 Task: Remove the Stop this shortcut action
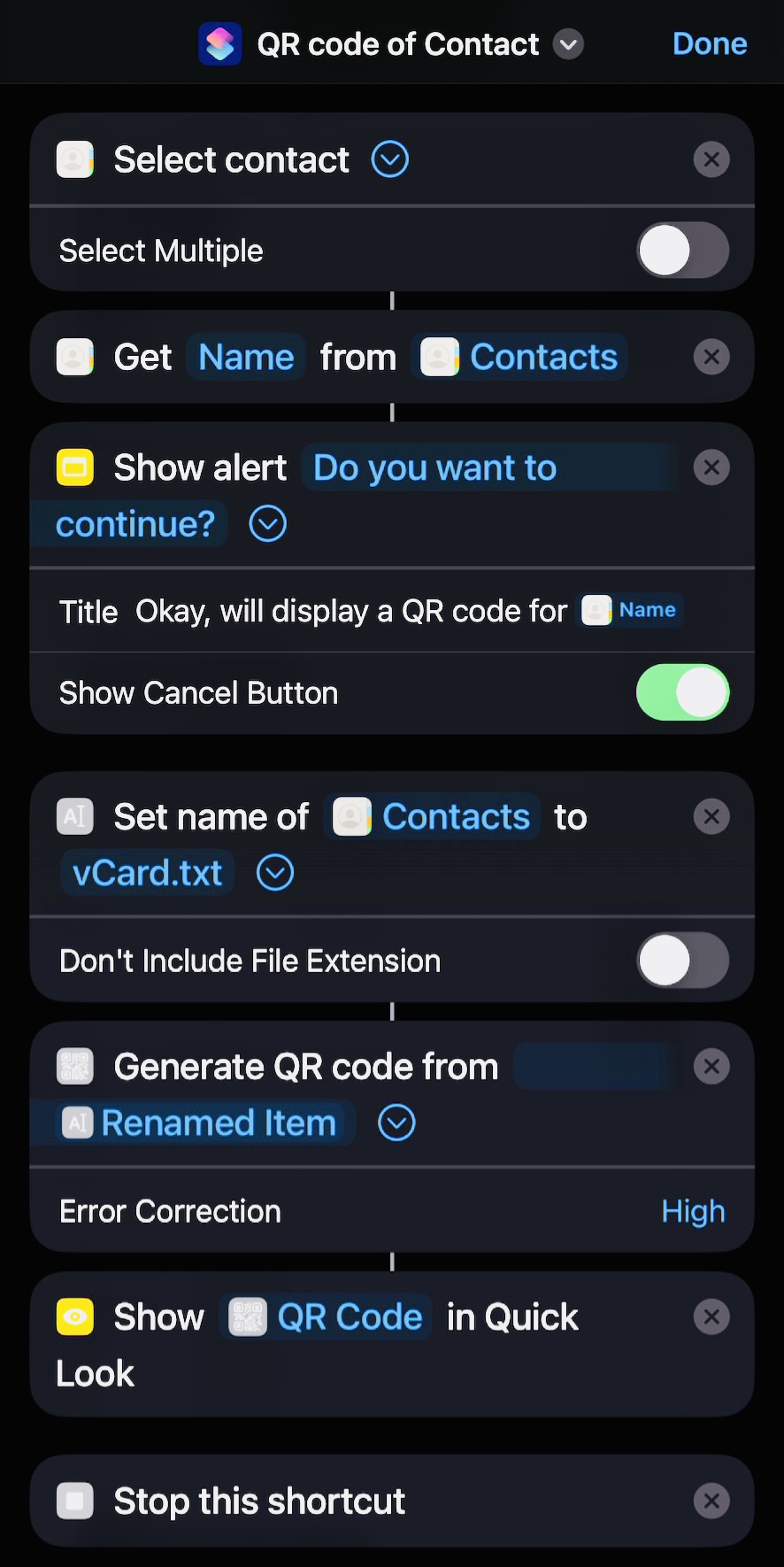coord(711,1501)
